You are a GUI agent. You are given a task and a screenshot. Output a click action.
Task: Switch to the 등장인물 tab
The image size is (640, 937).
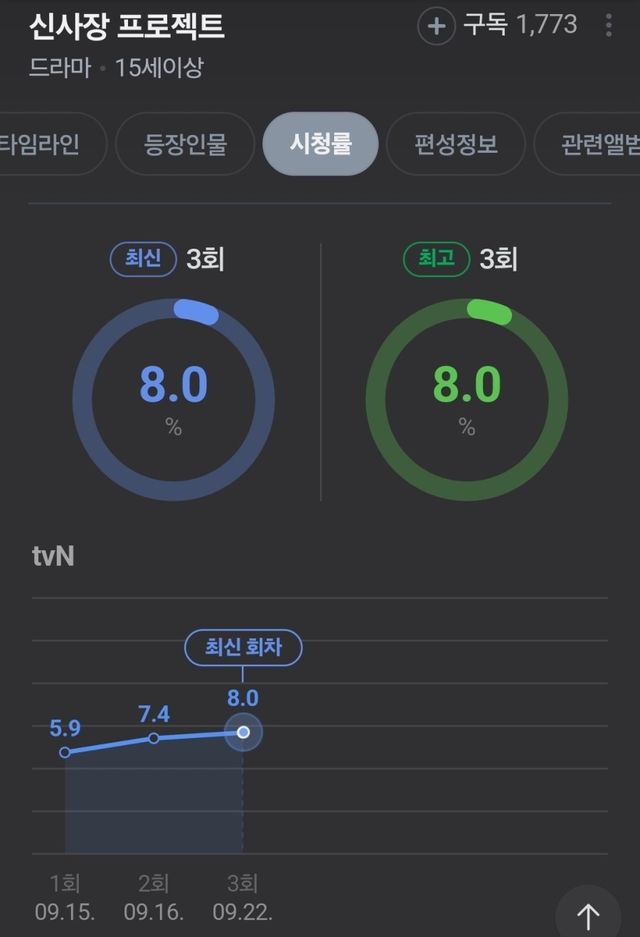[185, 144]
